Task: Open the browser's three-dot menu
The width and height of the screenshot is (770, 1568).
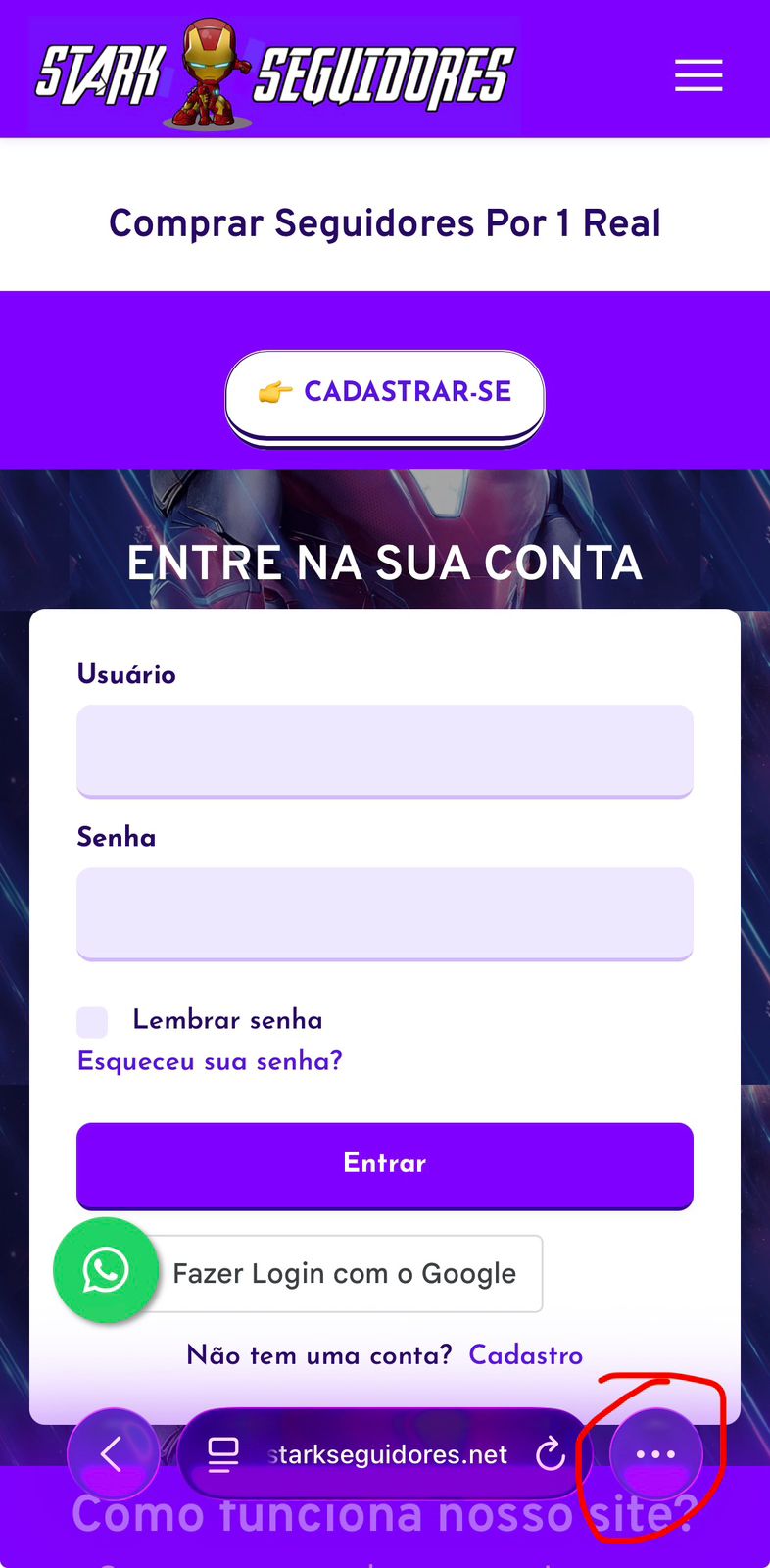Action: 655,1454
